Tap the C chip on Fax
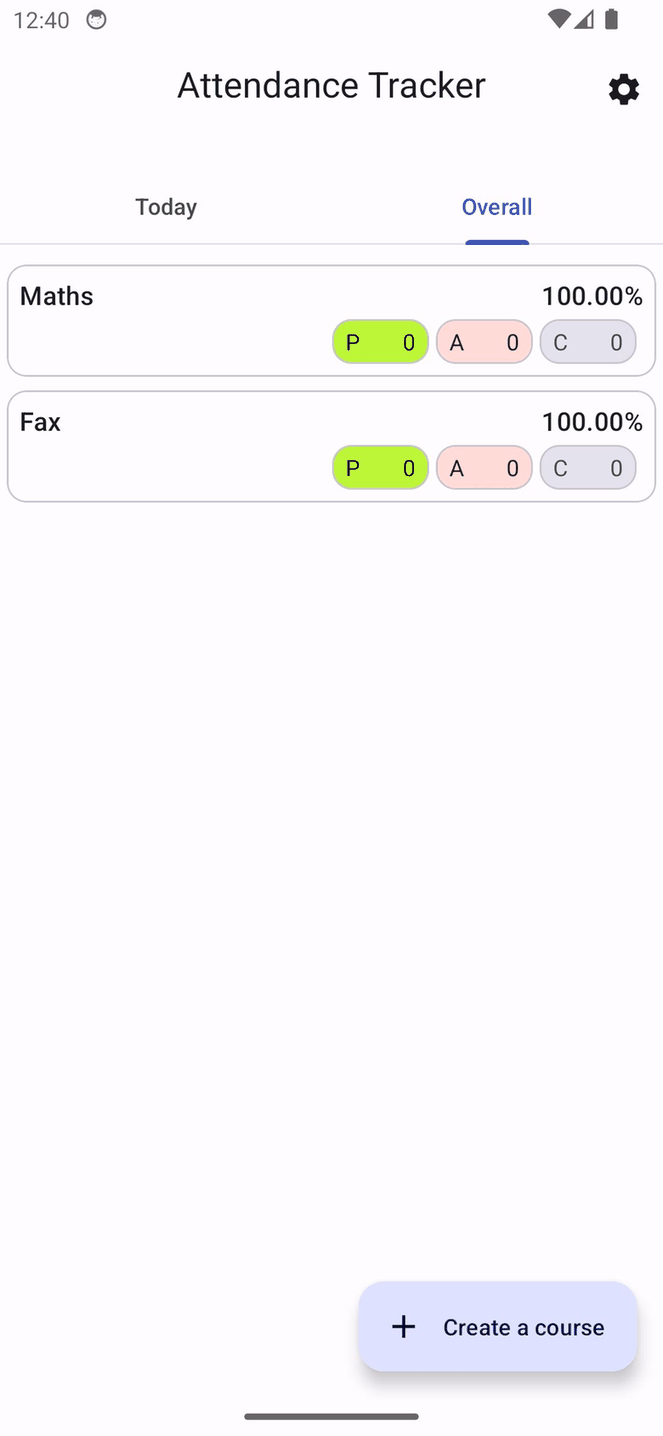The height and width of the screenshot is (1436, 663). 588,468
